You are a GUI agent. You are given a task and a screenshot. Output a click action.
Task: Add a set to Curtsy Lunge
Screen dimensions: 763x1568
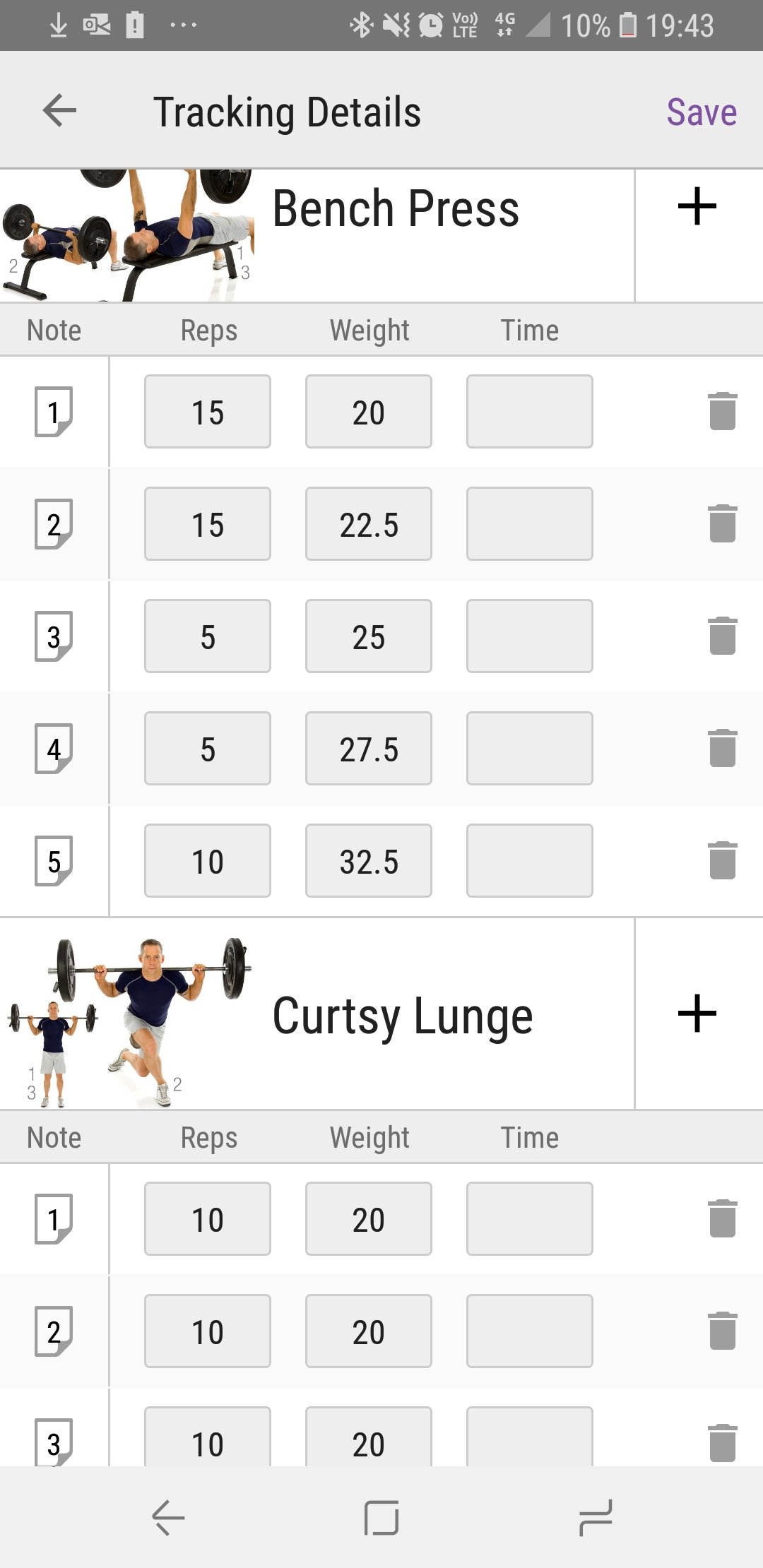coord(697,1014)
